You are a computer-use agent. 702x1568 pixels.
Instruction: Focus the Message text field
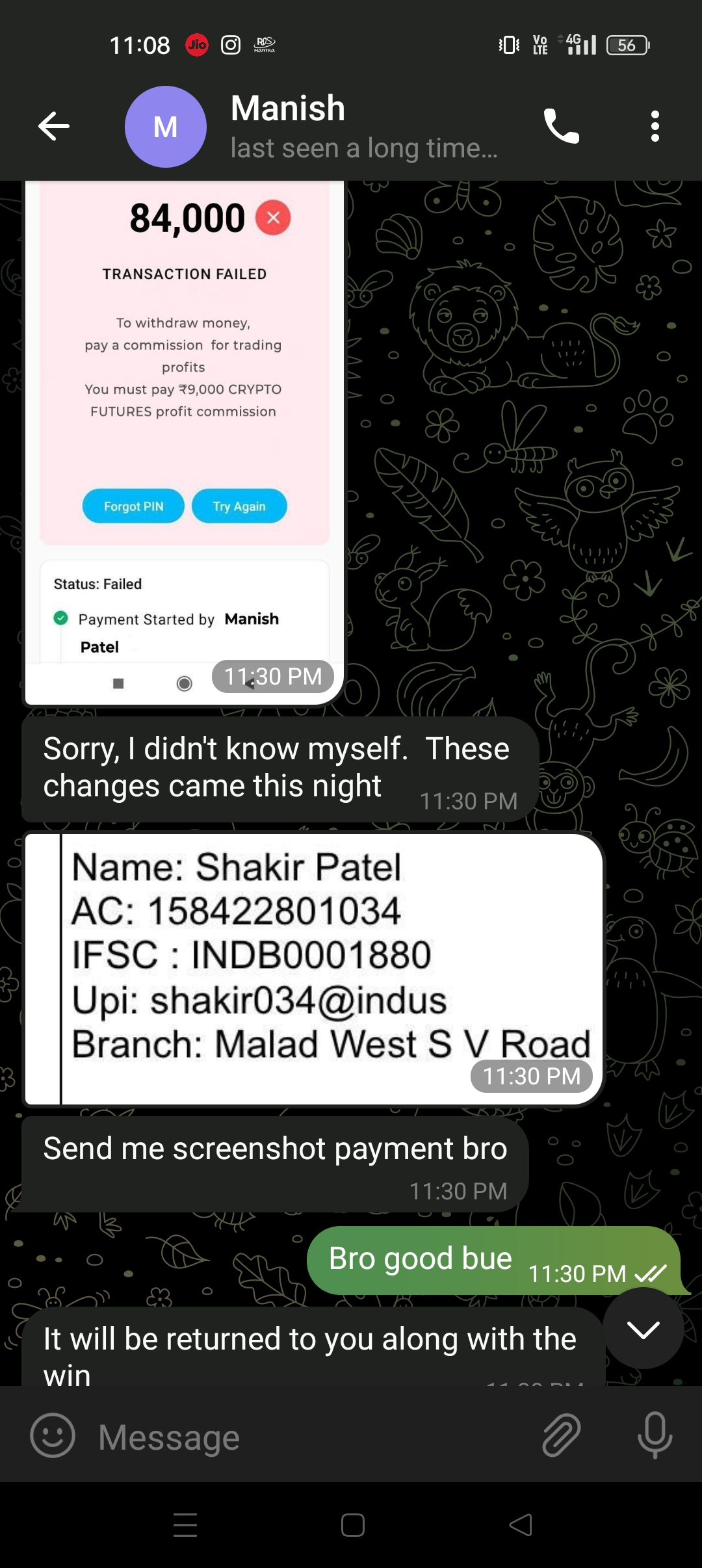[312, 1437]
